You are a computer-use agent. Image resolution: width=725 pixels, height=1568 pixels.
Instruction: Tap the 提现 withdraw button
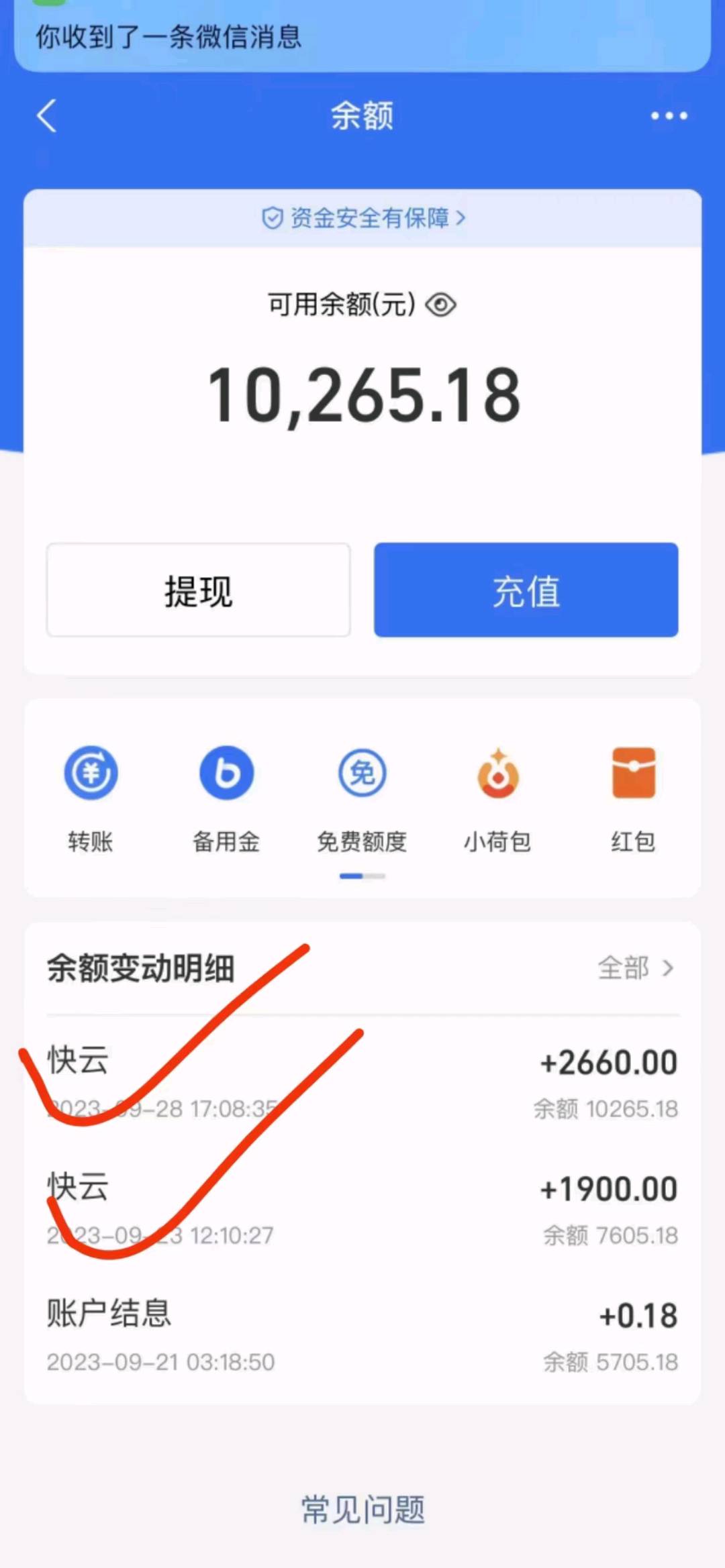[198, 590]
